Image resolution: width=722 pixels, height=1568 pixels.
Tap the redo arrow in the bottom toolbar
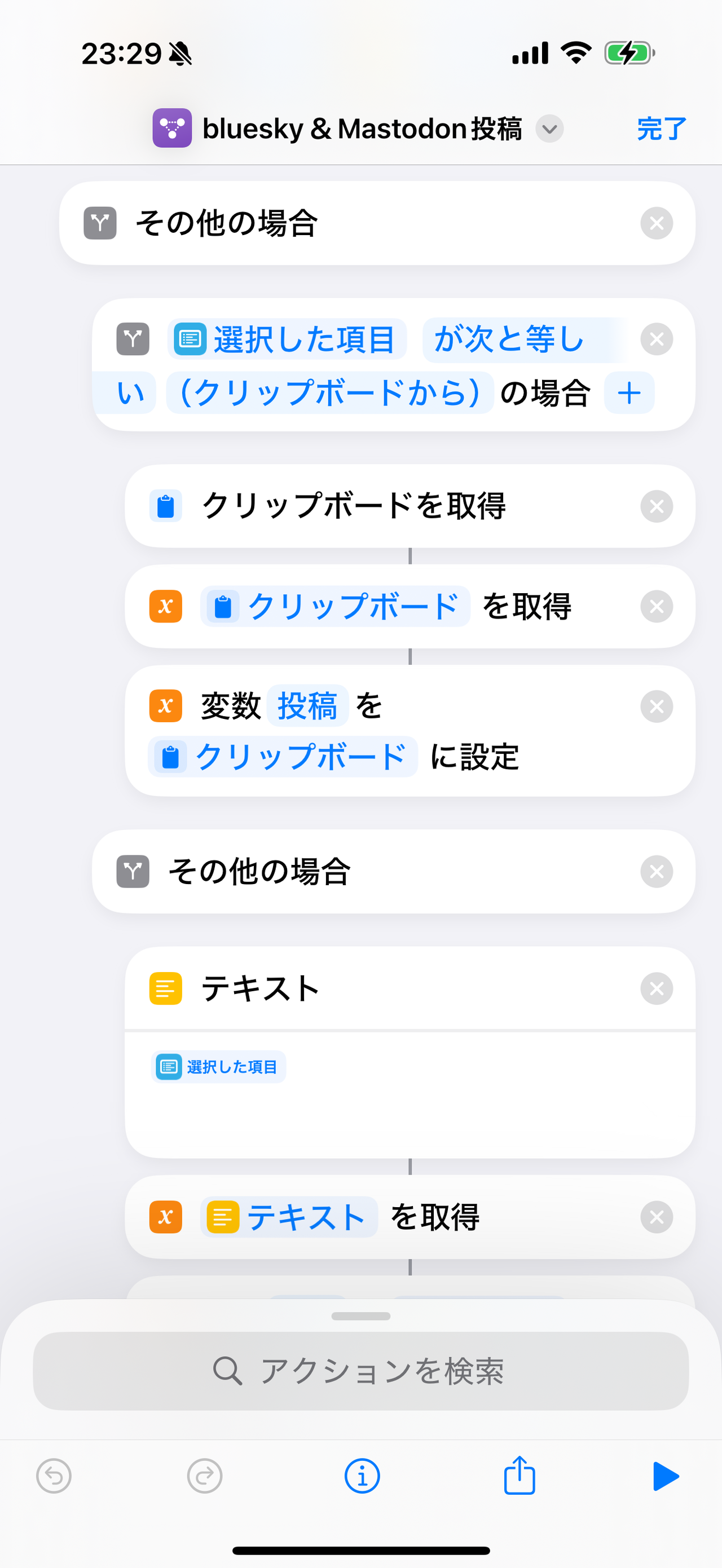coord(203,1476)
